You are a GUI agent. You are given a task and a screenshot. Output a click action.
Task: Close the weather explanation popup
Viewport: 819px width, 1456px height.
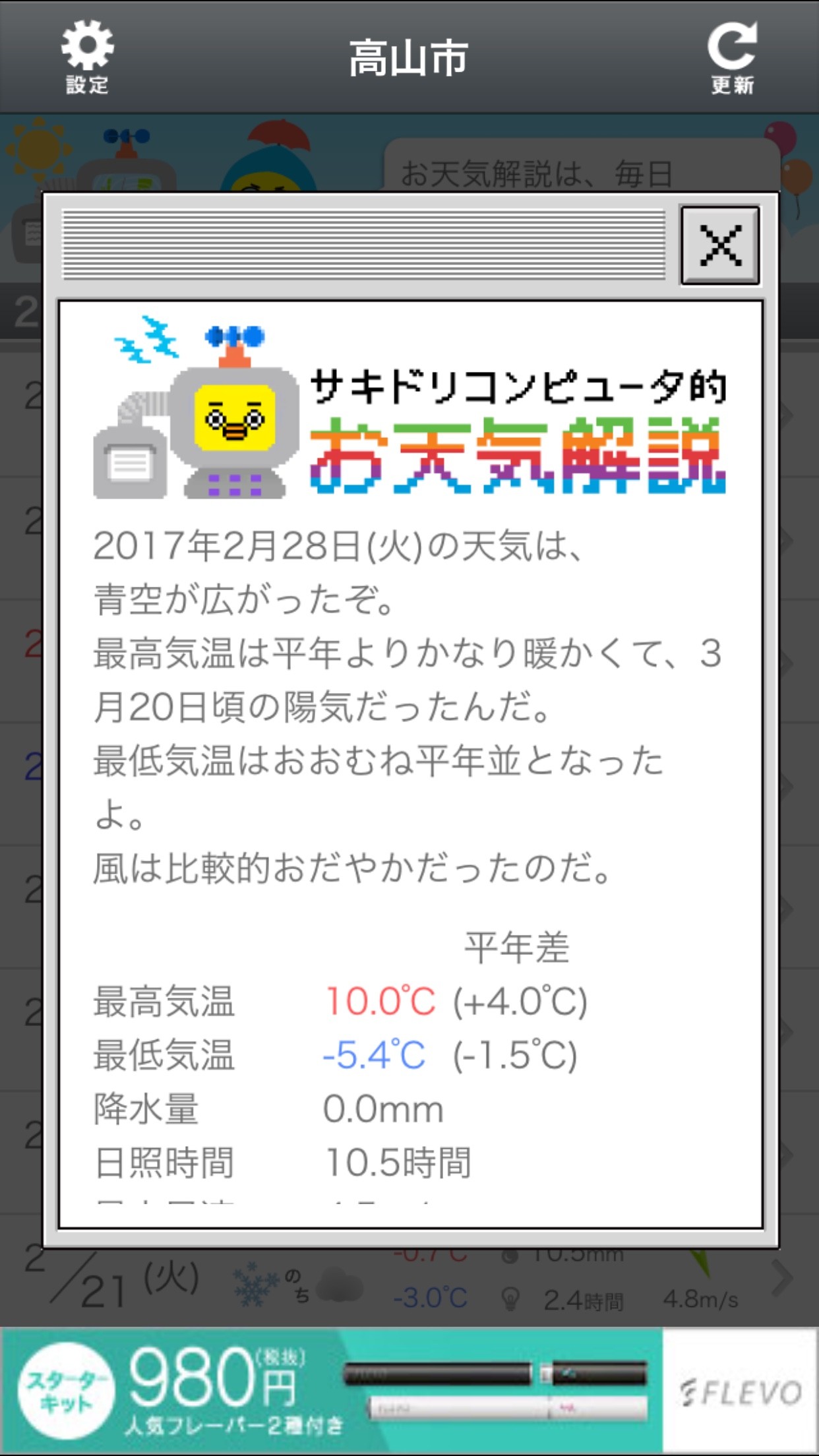[719, 245]
